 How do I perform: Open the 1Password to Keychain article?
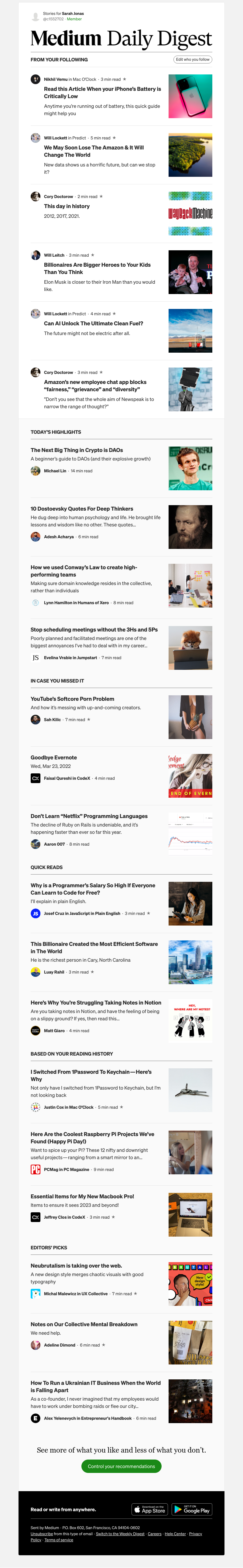tap(91, 1076)
